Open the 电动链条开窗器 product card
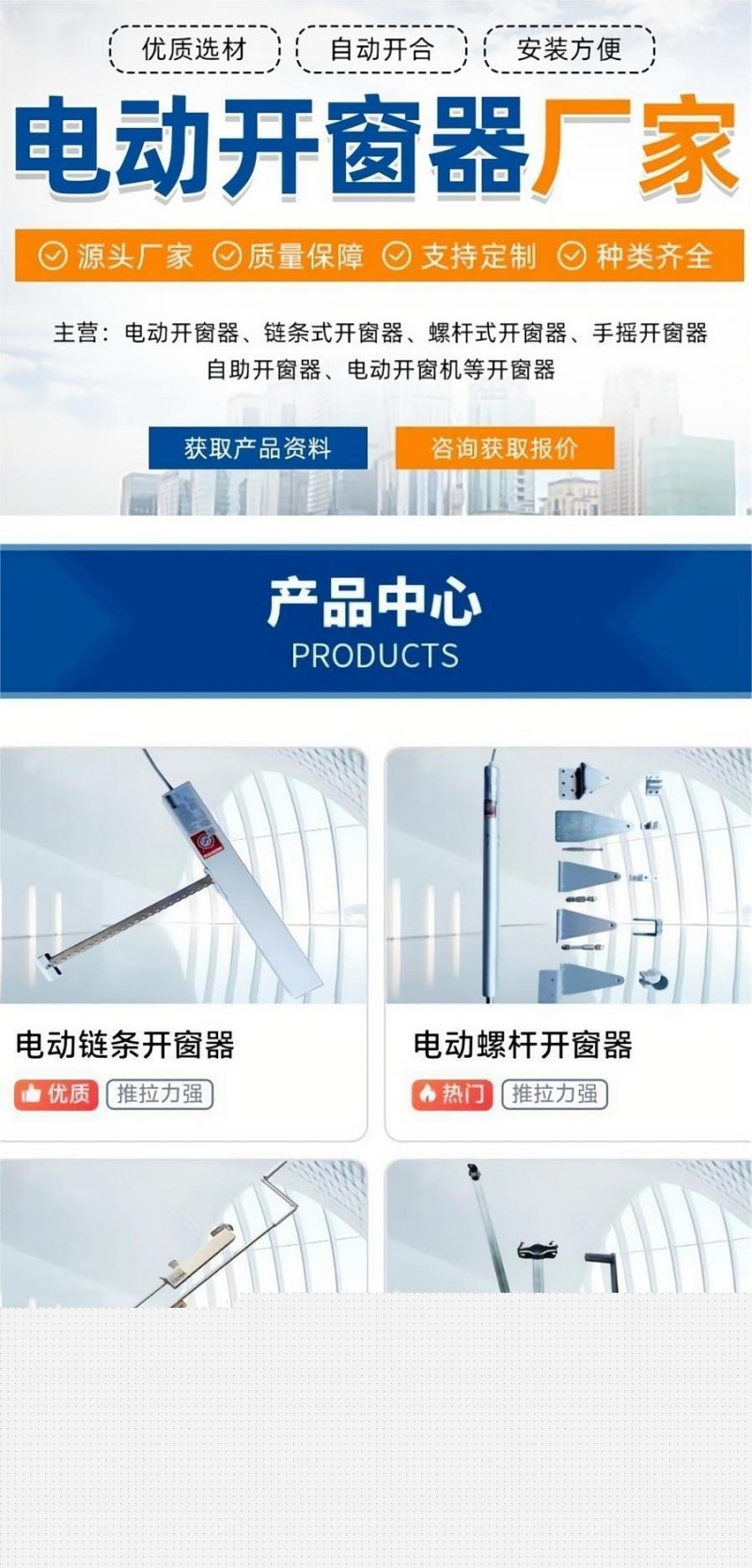752x1568 pixels. coord(182,942)
